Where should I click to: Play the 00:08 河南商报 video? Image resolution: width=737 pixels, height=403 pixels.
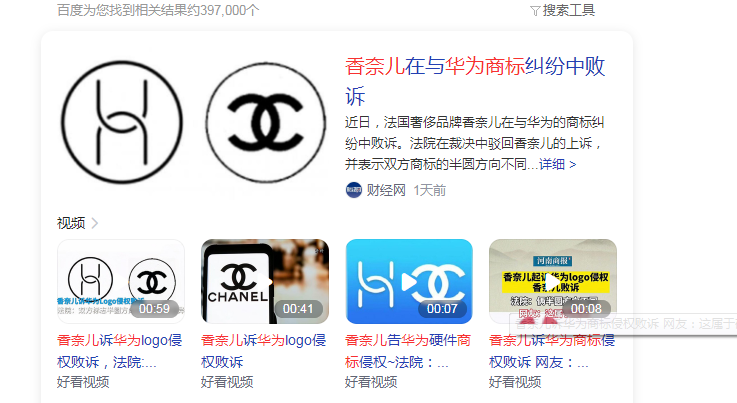553,282
